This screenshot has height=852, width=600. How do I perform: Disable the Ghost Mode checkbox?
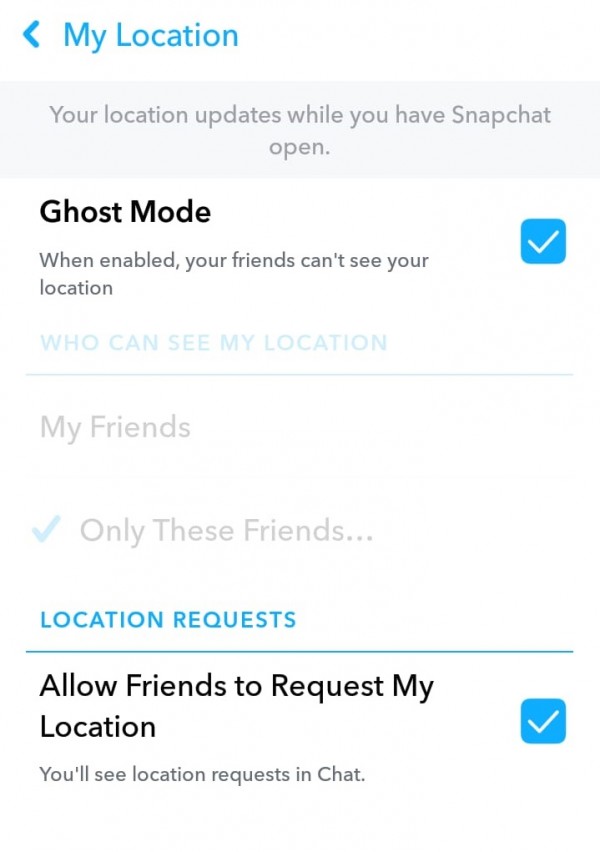point(543,241)
